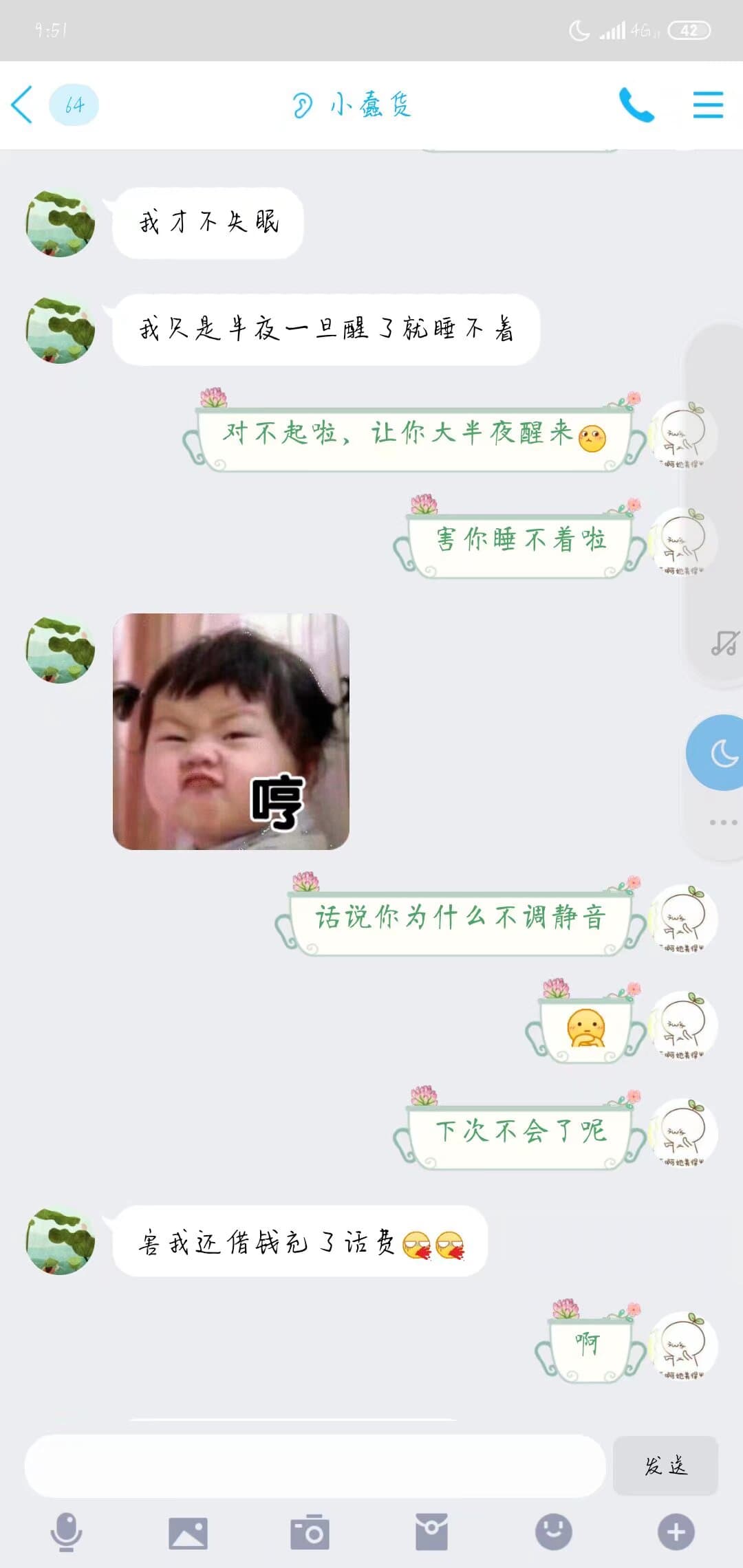Start a voice call with 小蠢货
The width and height of the screenshot is (743, 1568).
pyautogui.click(x=636, y=105)
